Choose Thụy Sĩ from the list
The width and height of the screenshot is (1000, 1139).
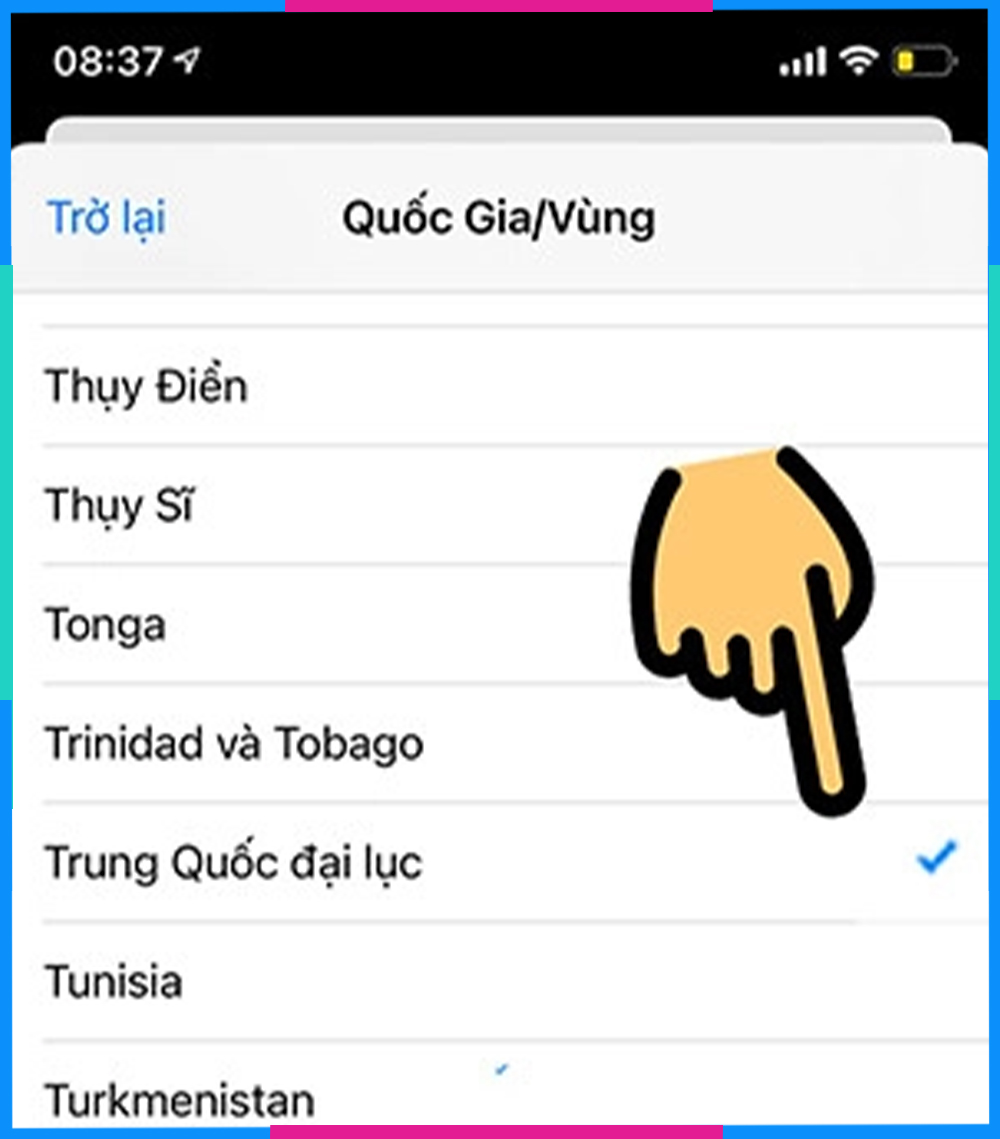click(120, 506)
